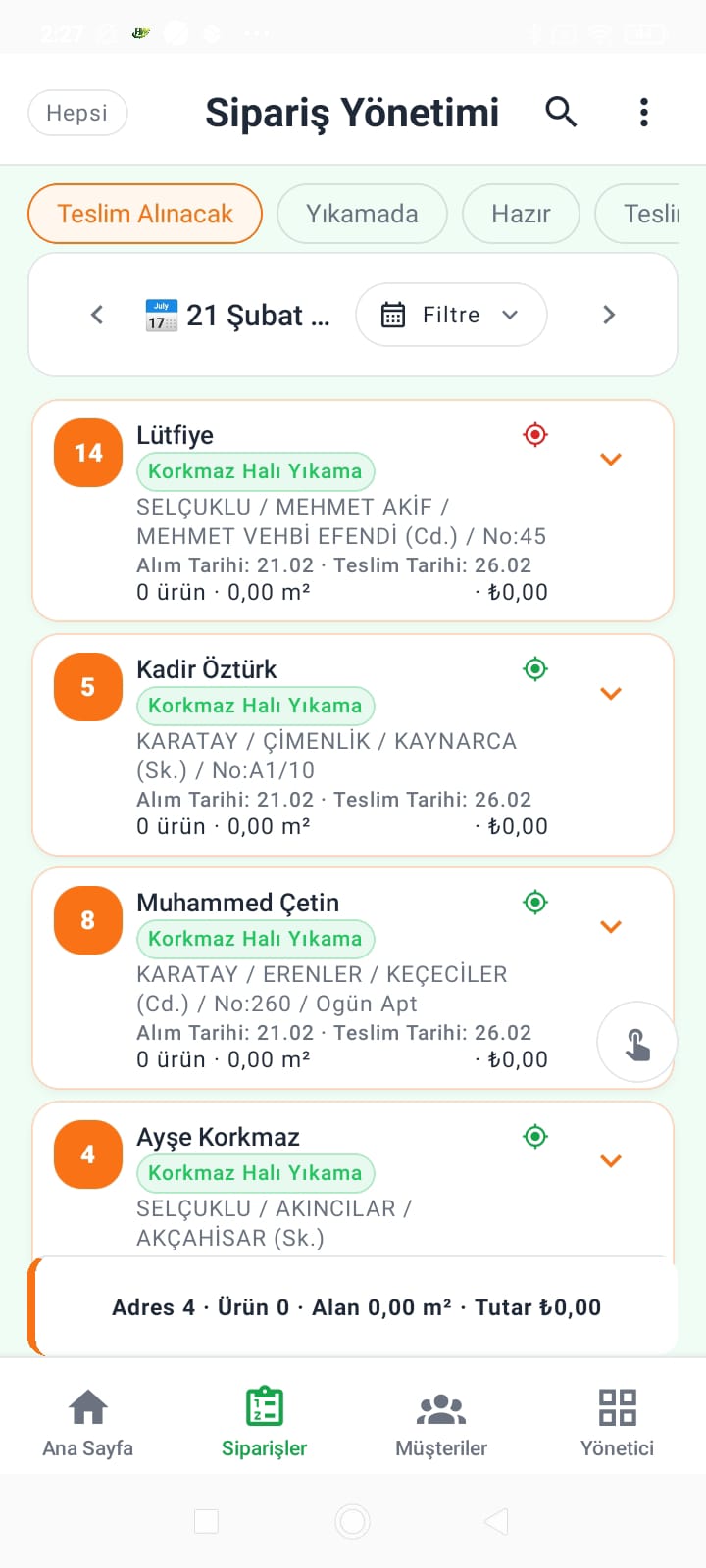
Task: Expand Ayşe Korkmaz's order card
Action: pos(610,1160)
